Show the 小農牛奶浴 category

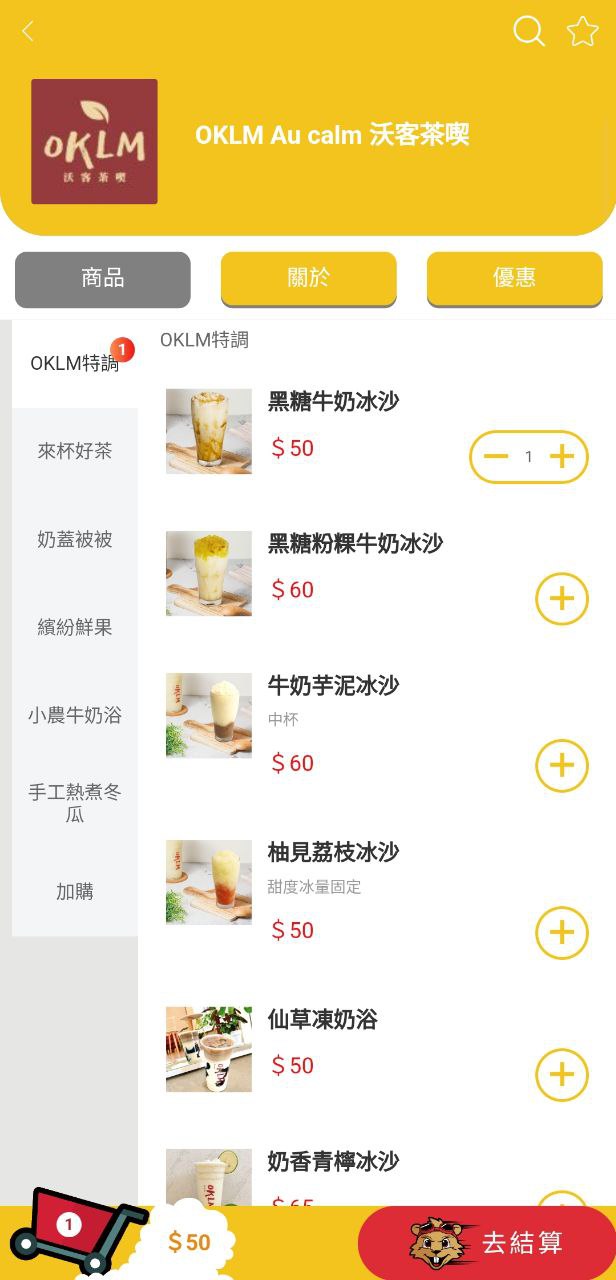click(x=75, y=715)
